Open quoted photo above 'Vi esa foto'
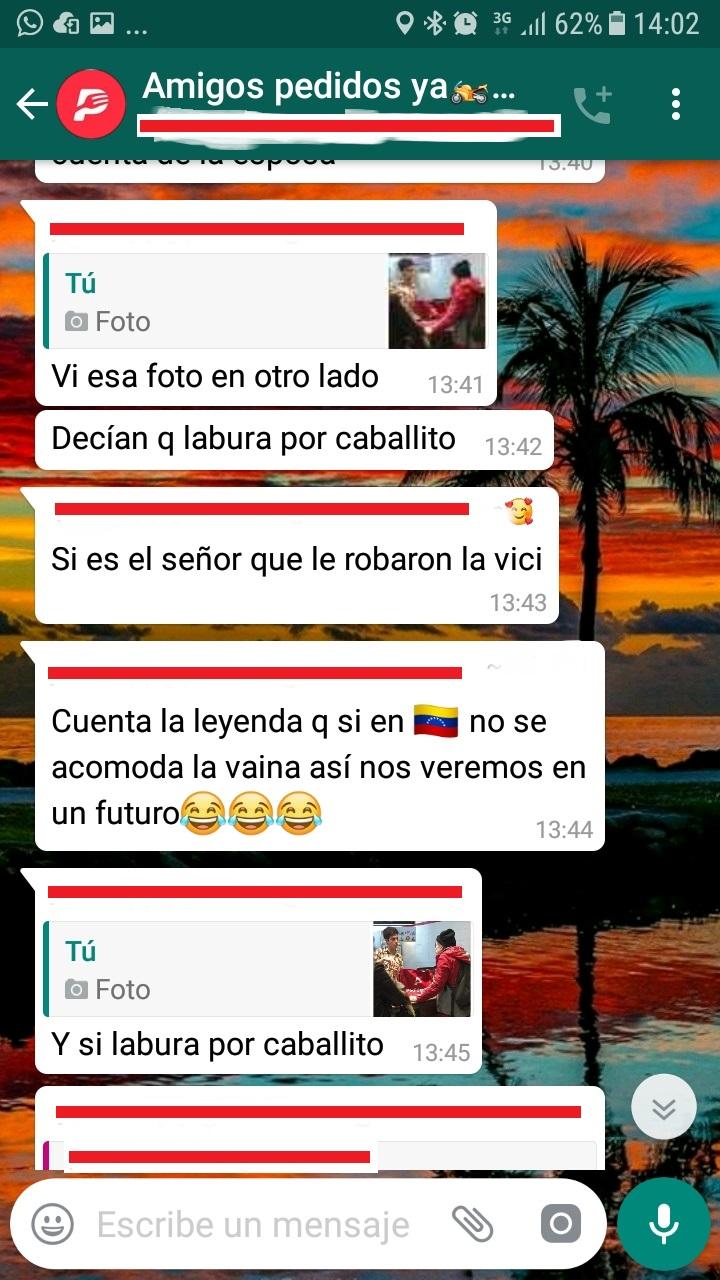 436,301
